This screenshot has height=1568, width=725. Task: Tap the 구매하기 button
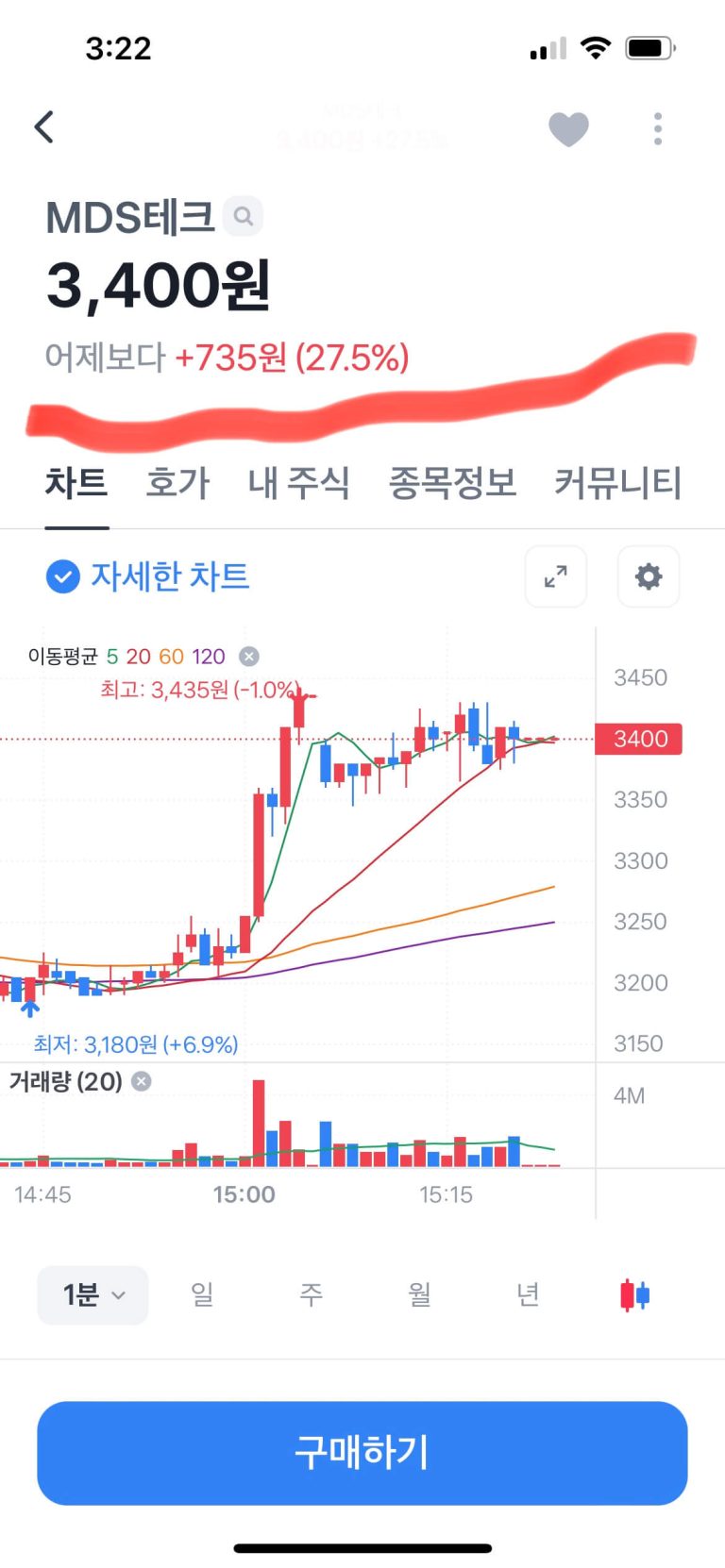coord(362,1453)
